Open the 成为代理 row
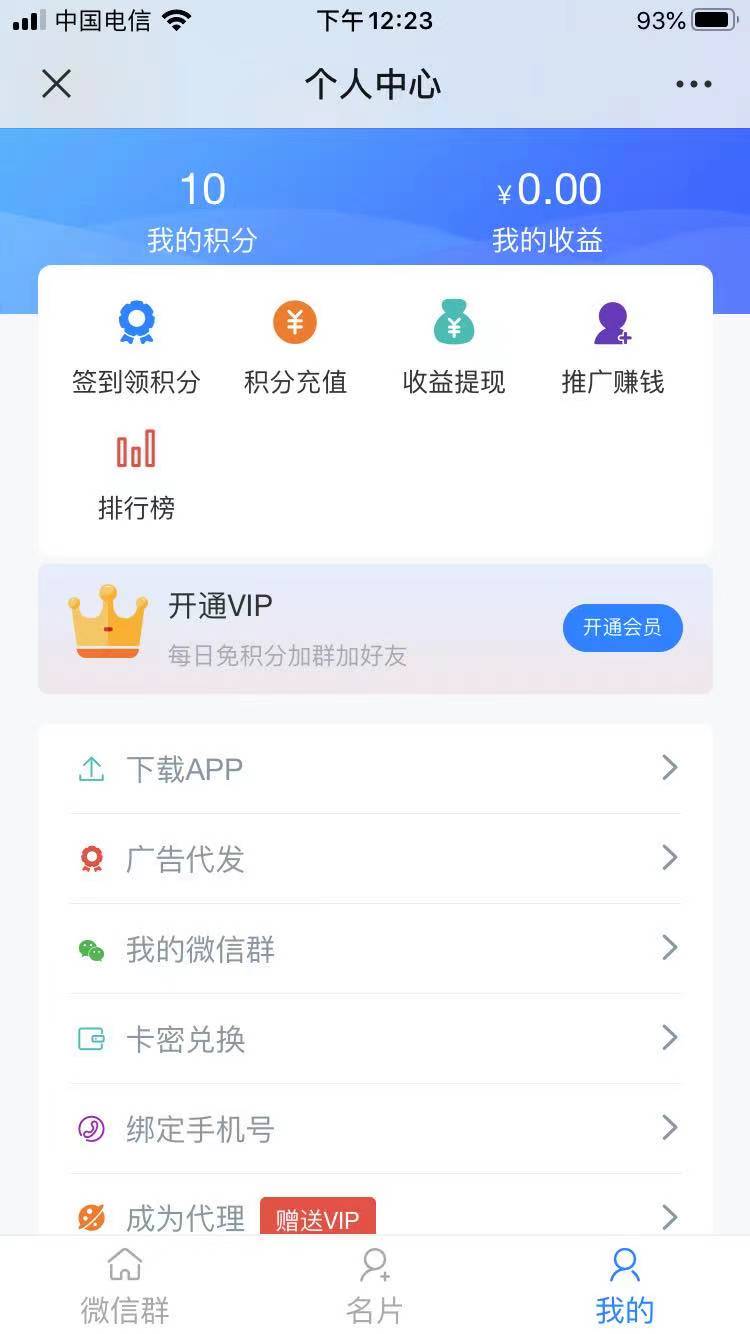 pyautogui.click(x=375, y=1210)
